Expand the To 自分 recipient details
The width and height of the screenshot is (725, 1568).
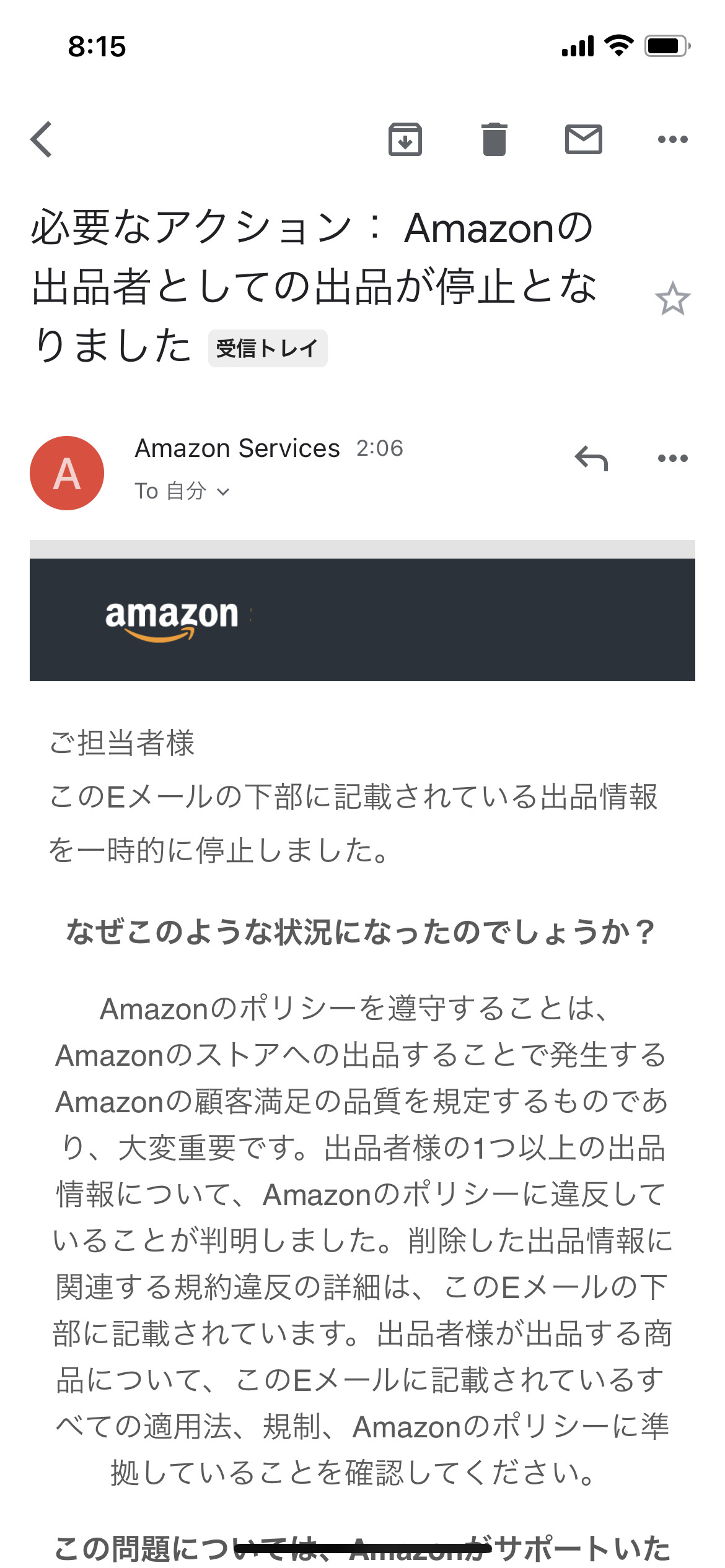tap(182, 491)
